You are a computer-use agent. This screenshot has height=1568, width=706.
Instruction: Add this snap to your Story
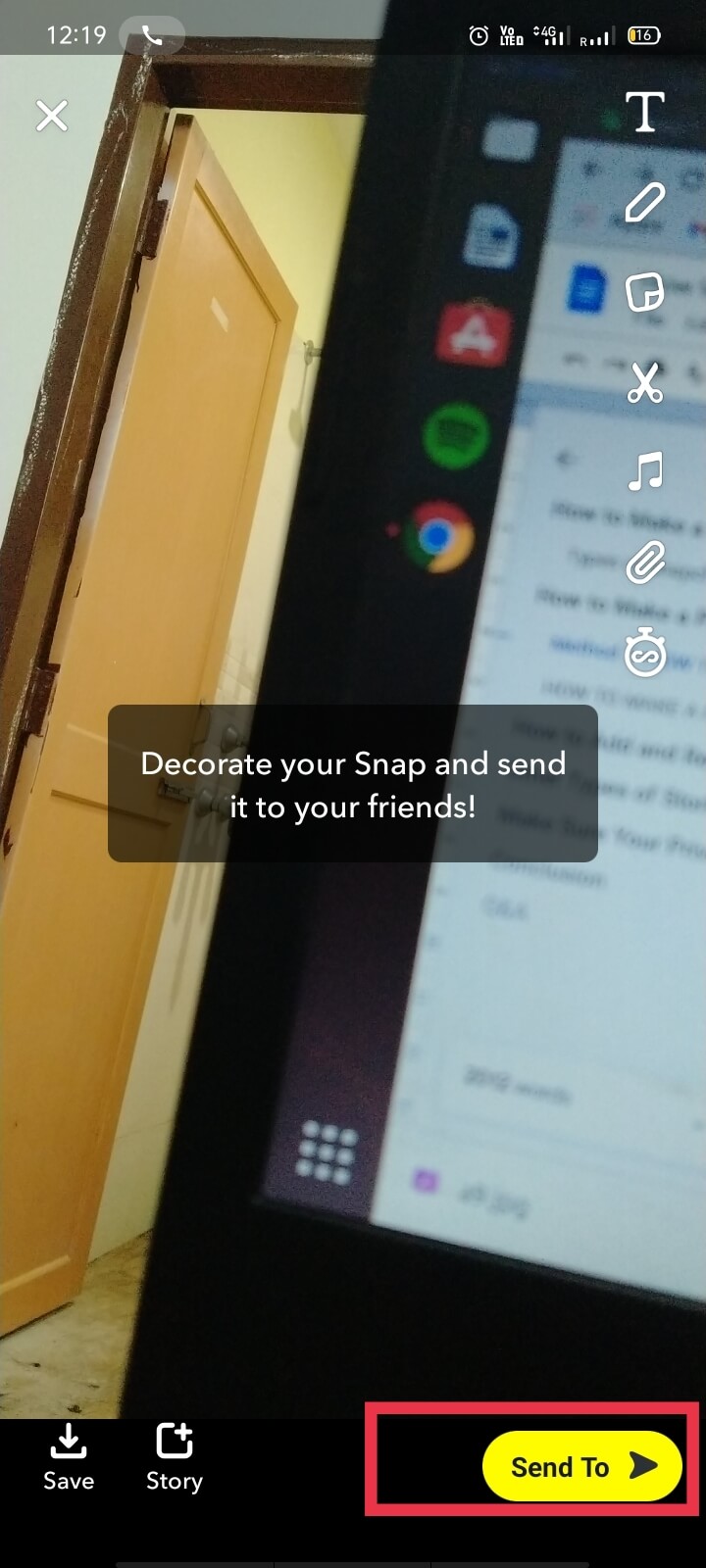pos(175,1457)
